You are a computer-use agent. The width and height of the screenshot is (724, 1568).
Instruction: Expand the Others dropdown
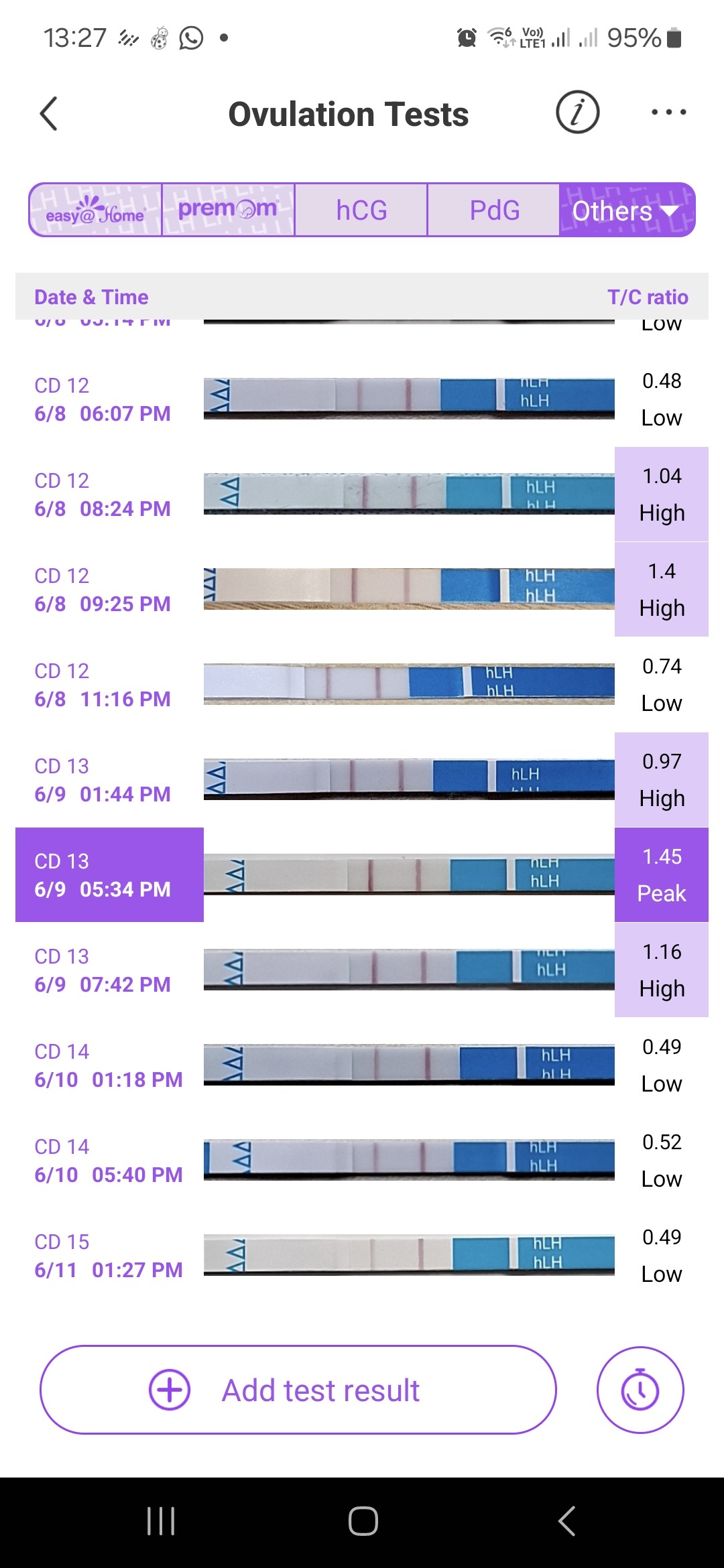[626, 210]
